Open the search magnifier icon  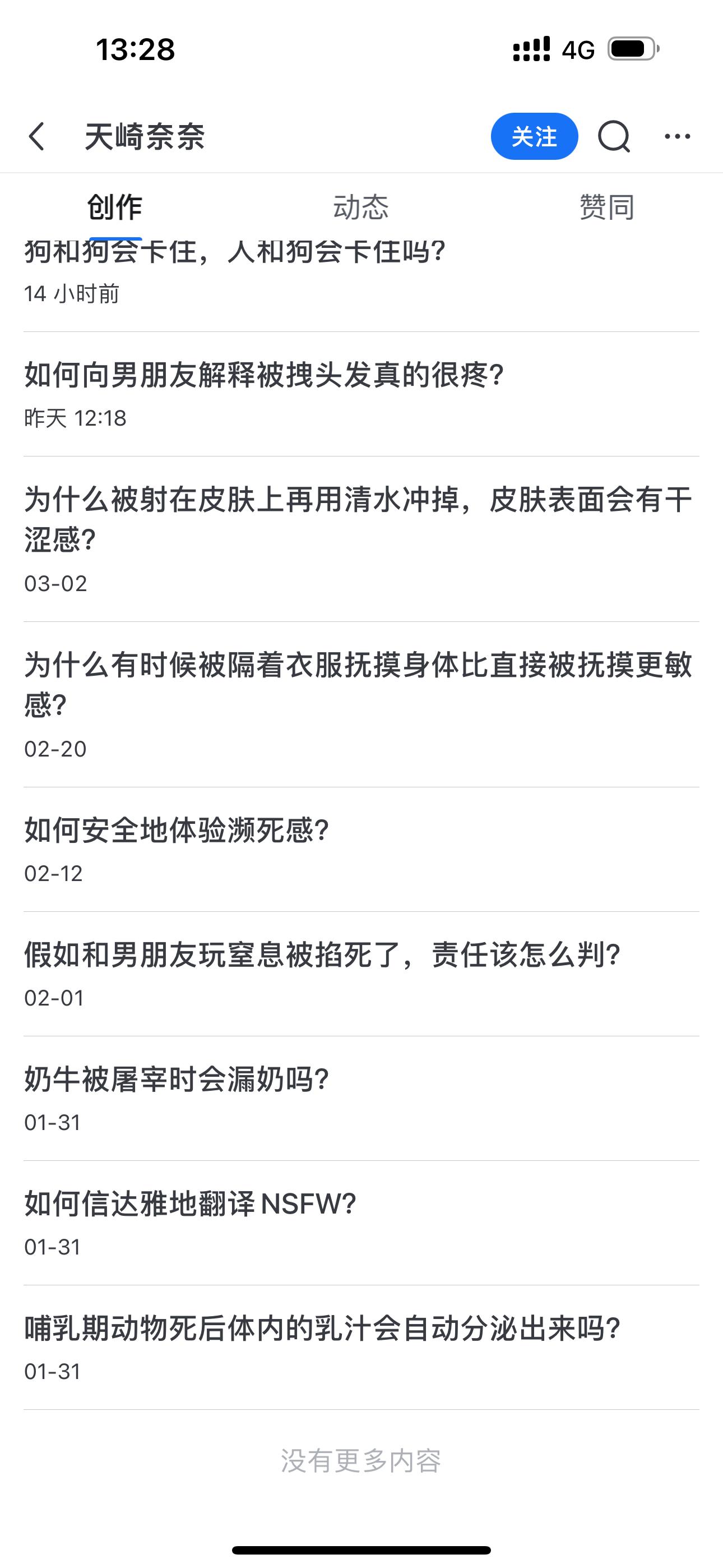point(614,136)
